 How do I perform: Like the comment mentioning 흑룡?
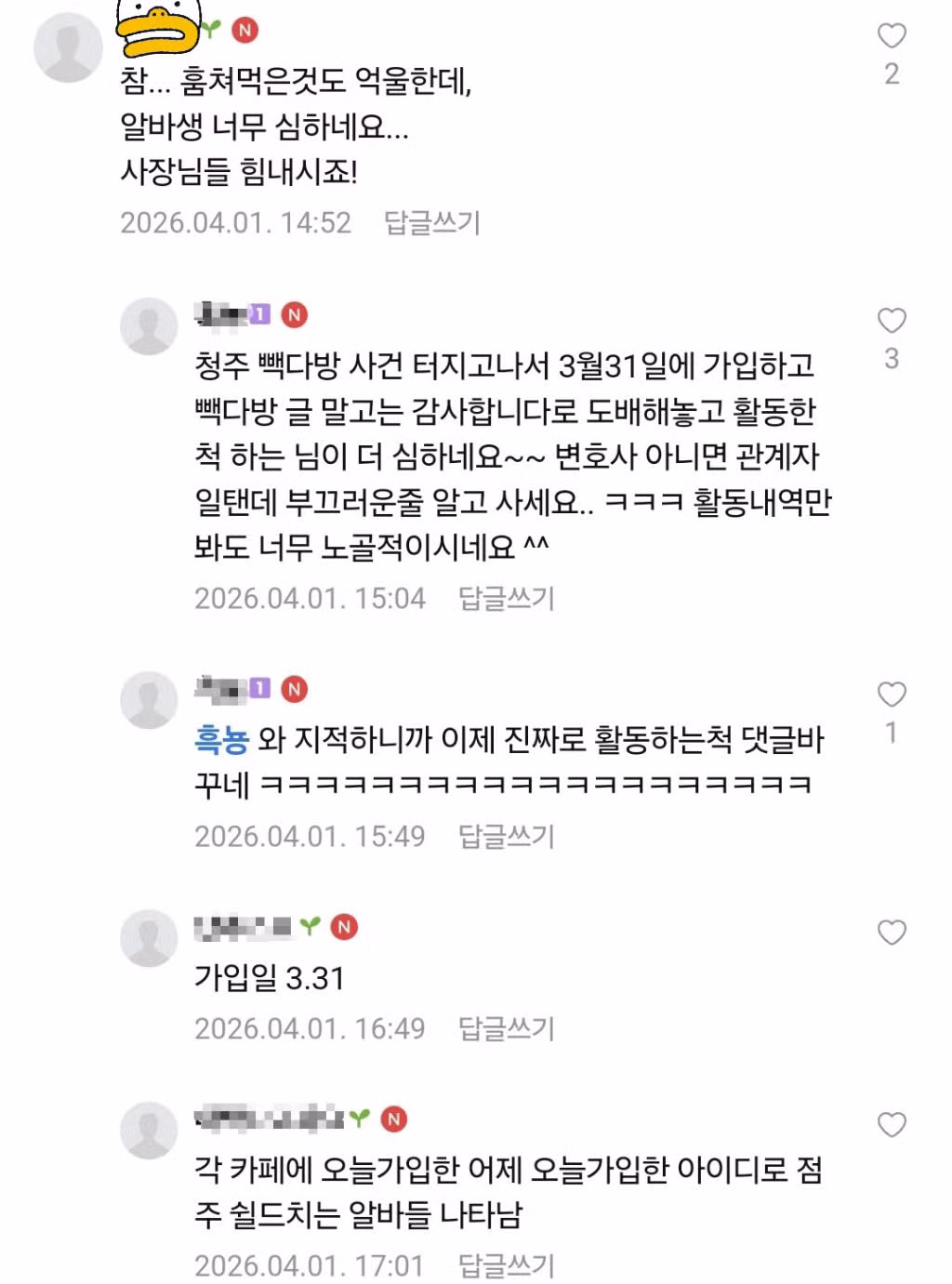pos(892,695)
